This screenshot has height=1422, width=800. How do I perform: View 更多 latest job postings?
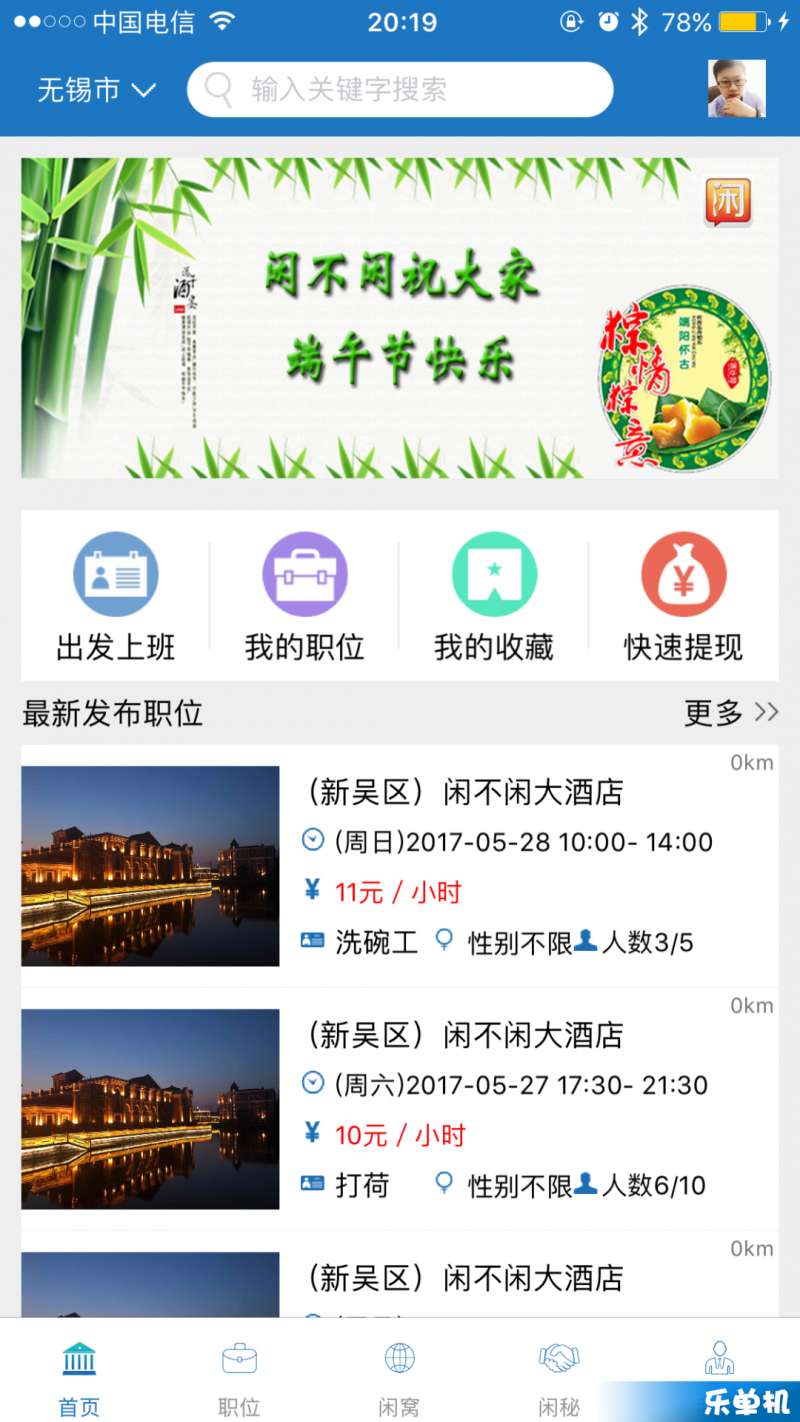[731, 713]
